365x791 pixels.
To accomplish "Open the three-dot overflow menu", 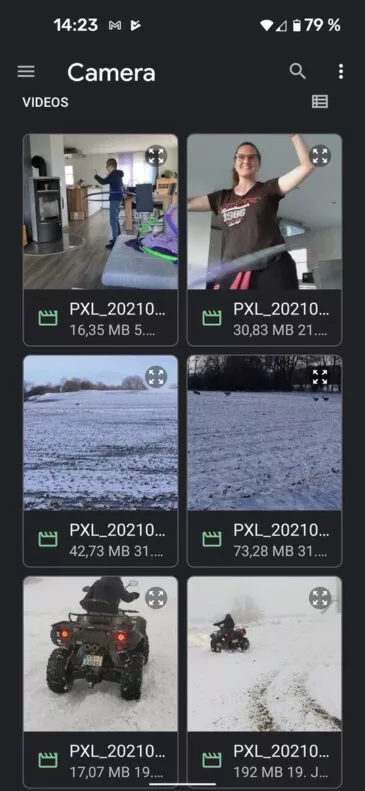I will 341,72.
